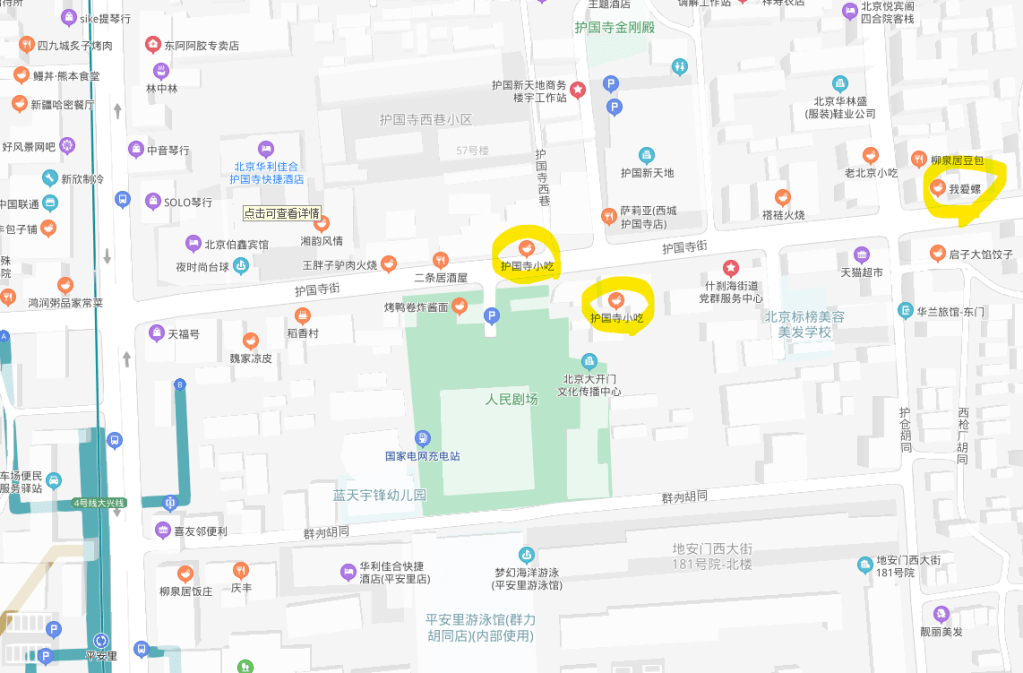The height and width of the screenshot is (673, 1023).
Task: Select the 柳泉居饭庄 restaurant marker
Action: (185, 573)
